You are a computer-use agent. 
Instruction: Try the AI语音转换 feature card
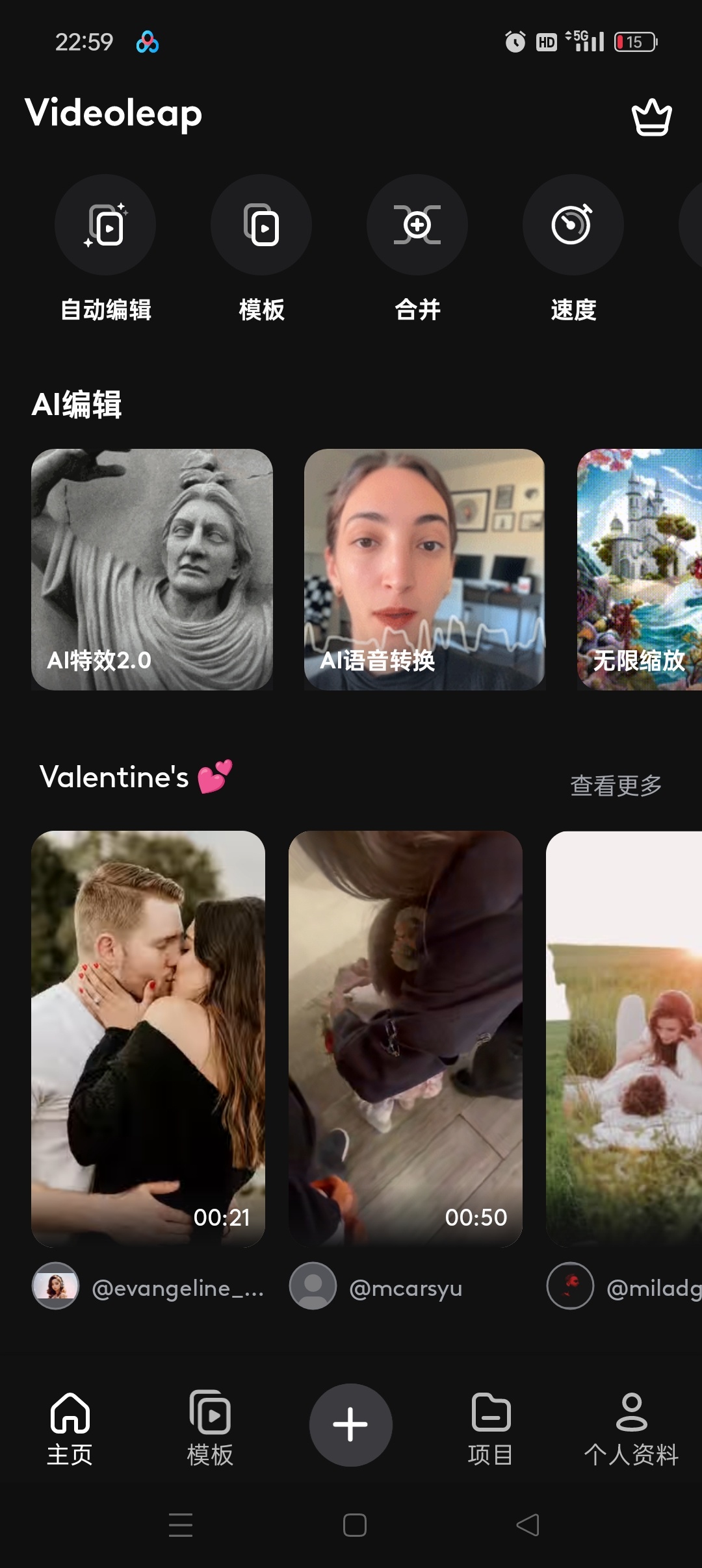pyautogui.click(x=424, y=569)
